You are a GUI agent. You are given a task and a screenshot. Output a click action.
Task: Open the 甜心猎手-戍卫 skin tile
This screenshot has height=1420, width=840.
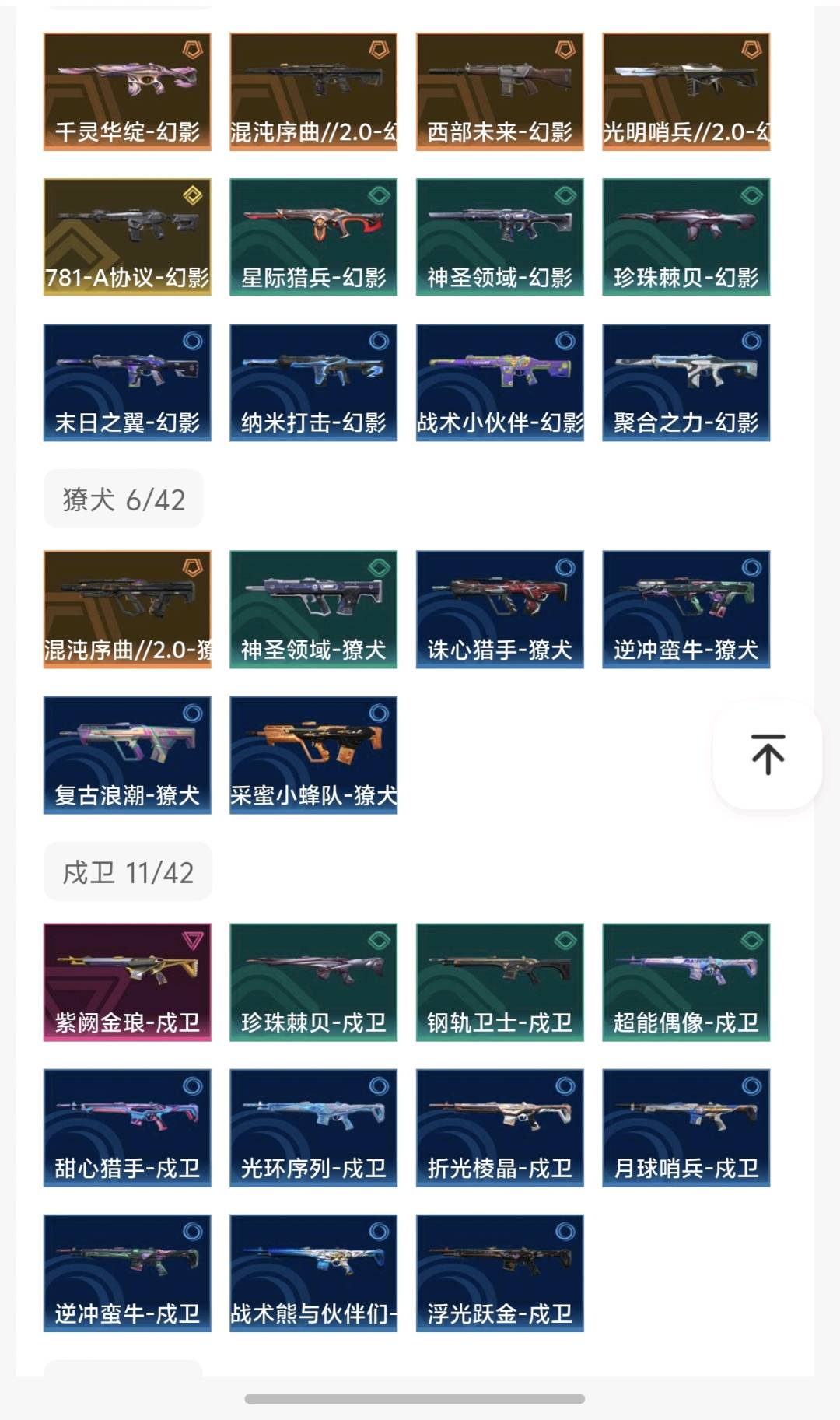point(128,1127)
